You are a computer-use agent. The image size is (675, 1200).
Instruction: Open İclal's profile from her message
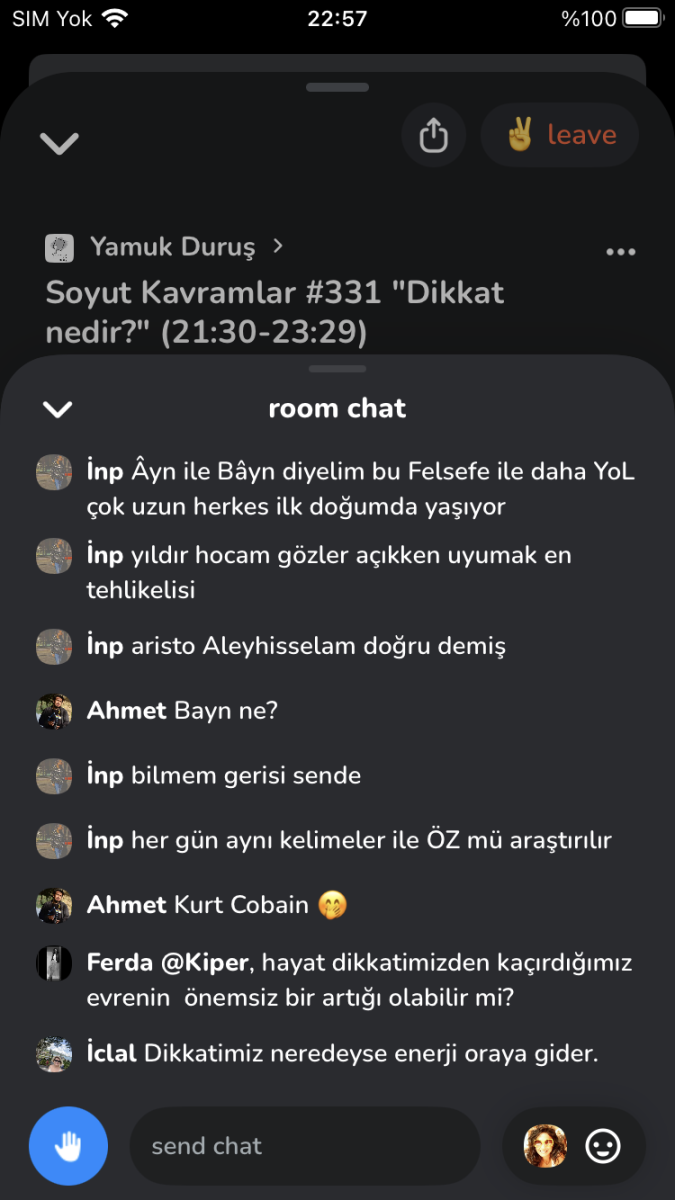[54, 1054]
